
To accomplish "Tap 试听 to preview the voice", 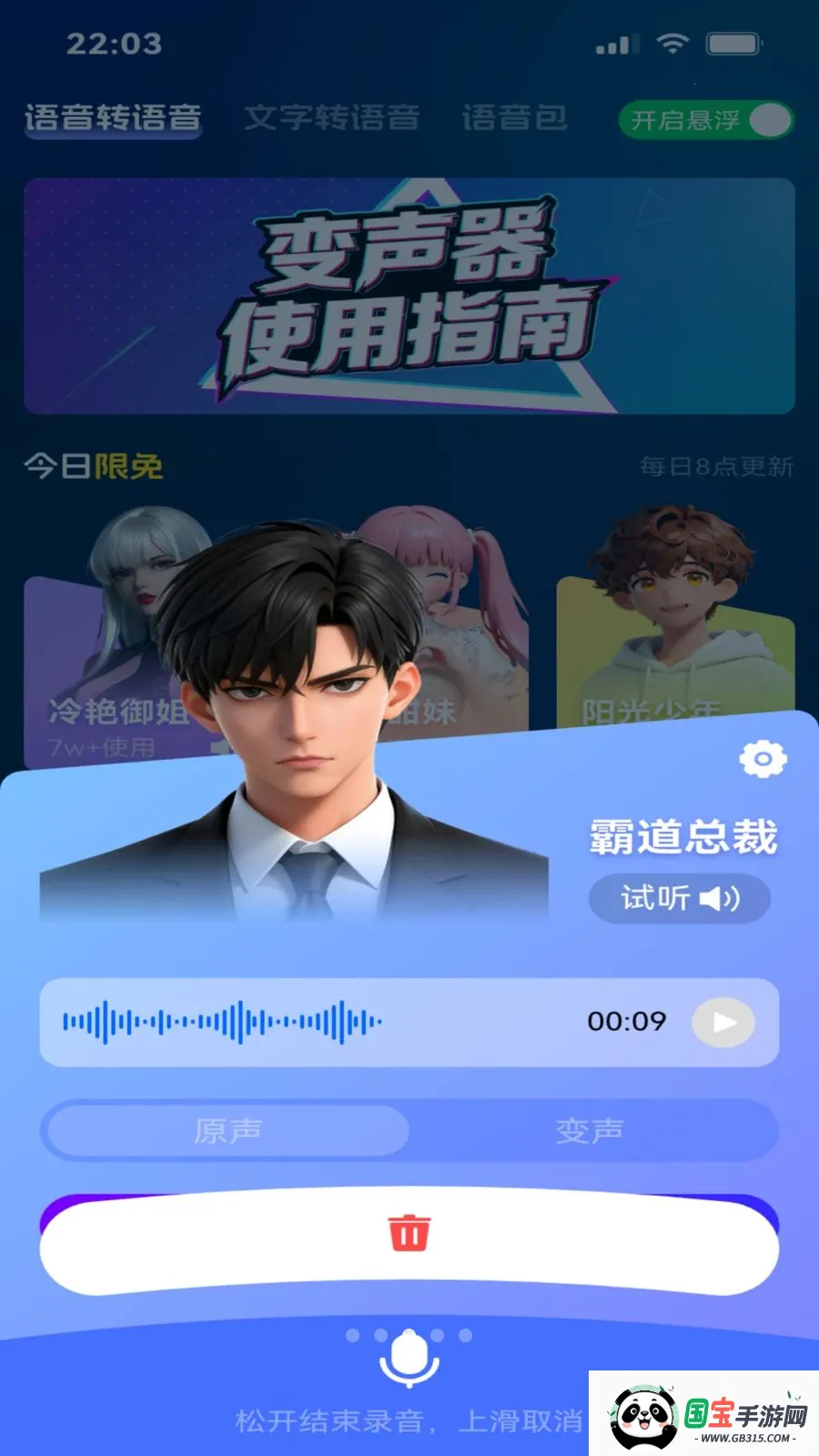I will point(680,899).
